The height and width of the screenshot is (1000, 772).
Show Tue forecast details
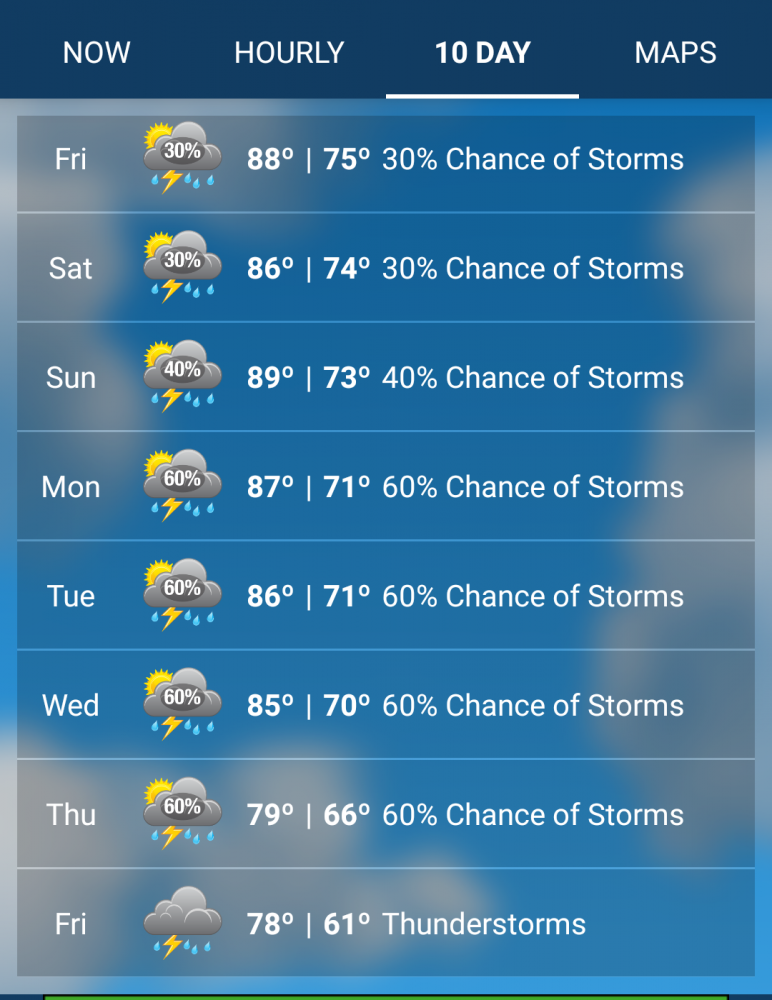click(386, 596)
